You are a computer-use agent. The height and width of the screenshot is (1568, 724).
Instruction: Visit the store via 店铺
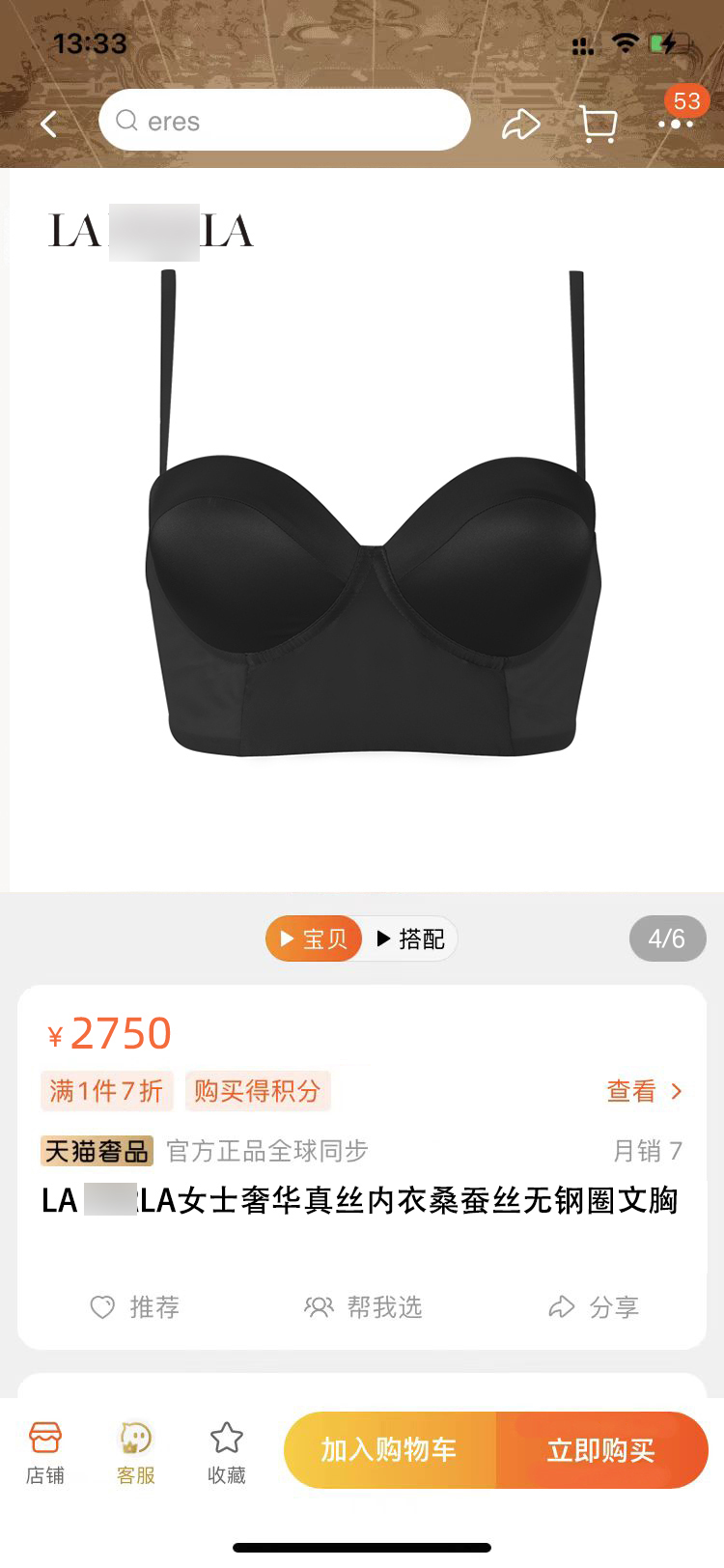point(45,1452)
